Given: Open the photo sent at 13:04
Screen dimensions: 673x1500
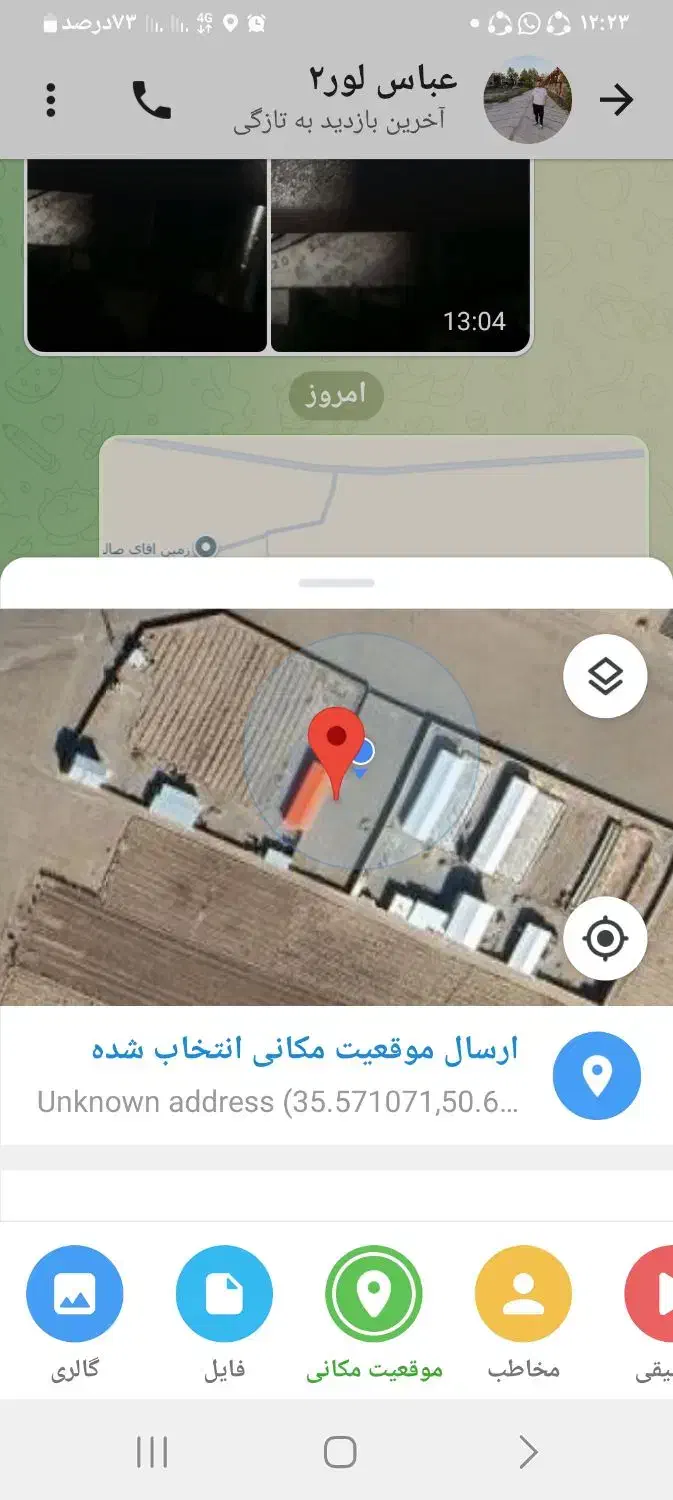Looking at the screenshot, I should [400, 256].
